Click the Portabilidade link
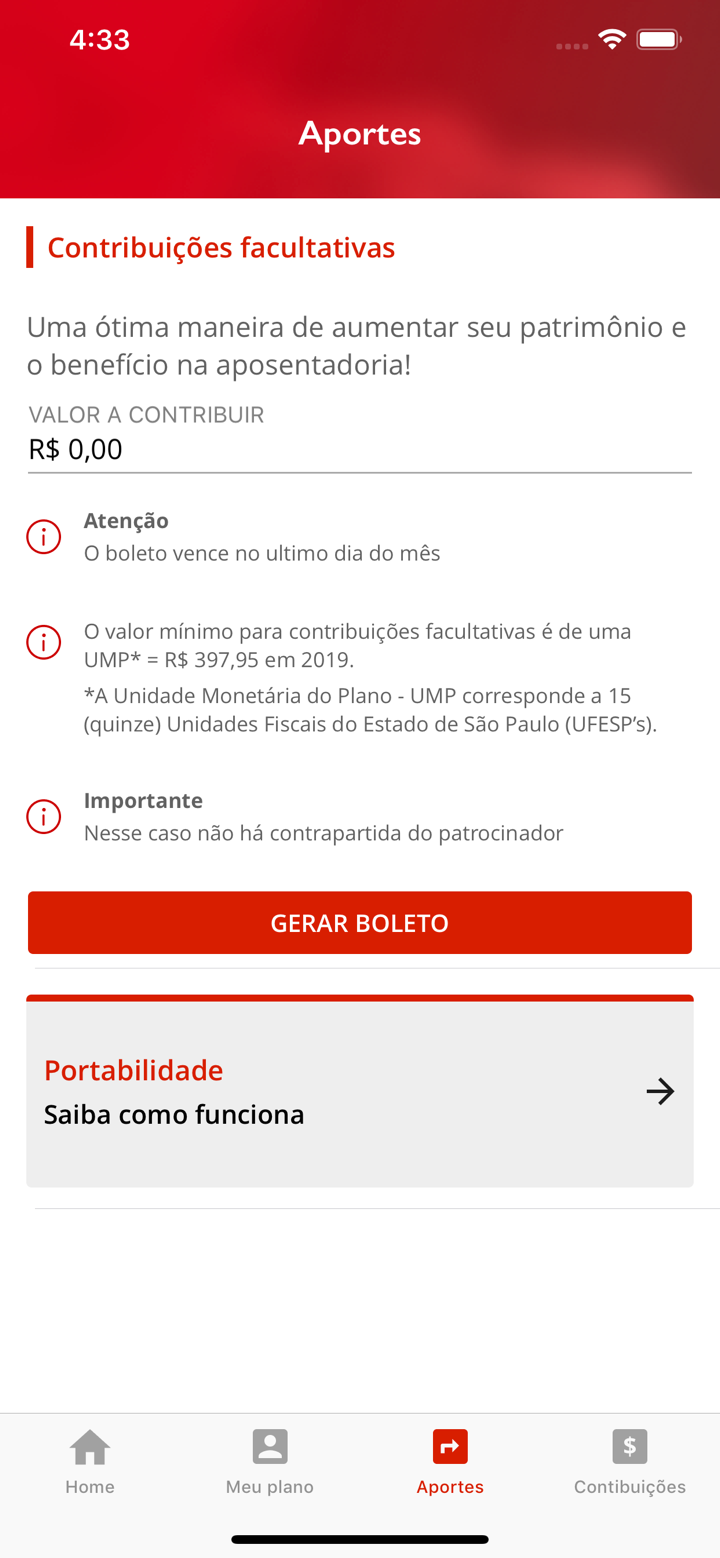 pyautogui.click(x=133, y=1070)
